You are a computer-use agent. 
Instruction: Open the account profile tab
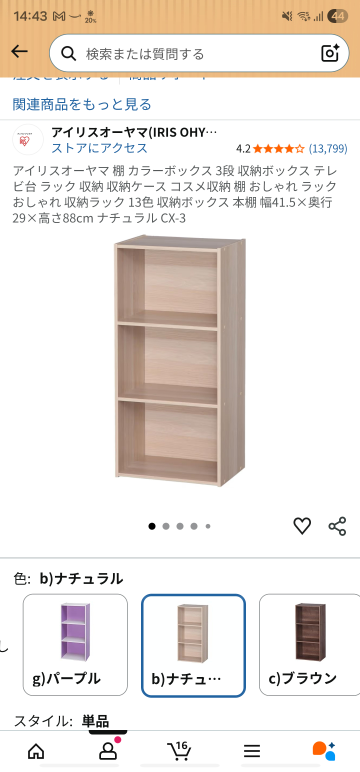pos(108,751)
